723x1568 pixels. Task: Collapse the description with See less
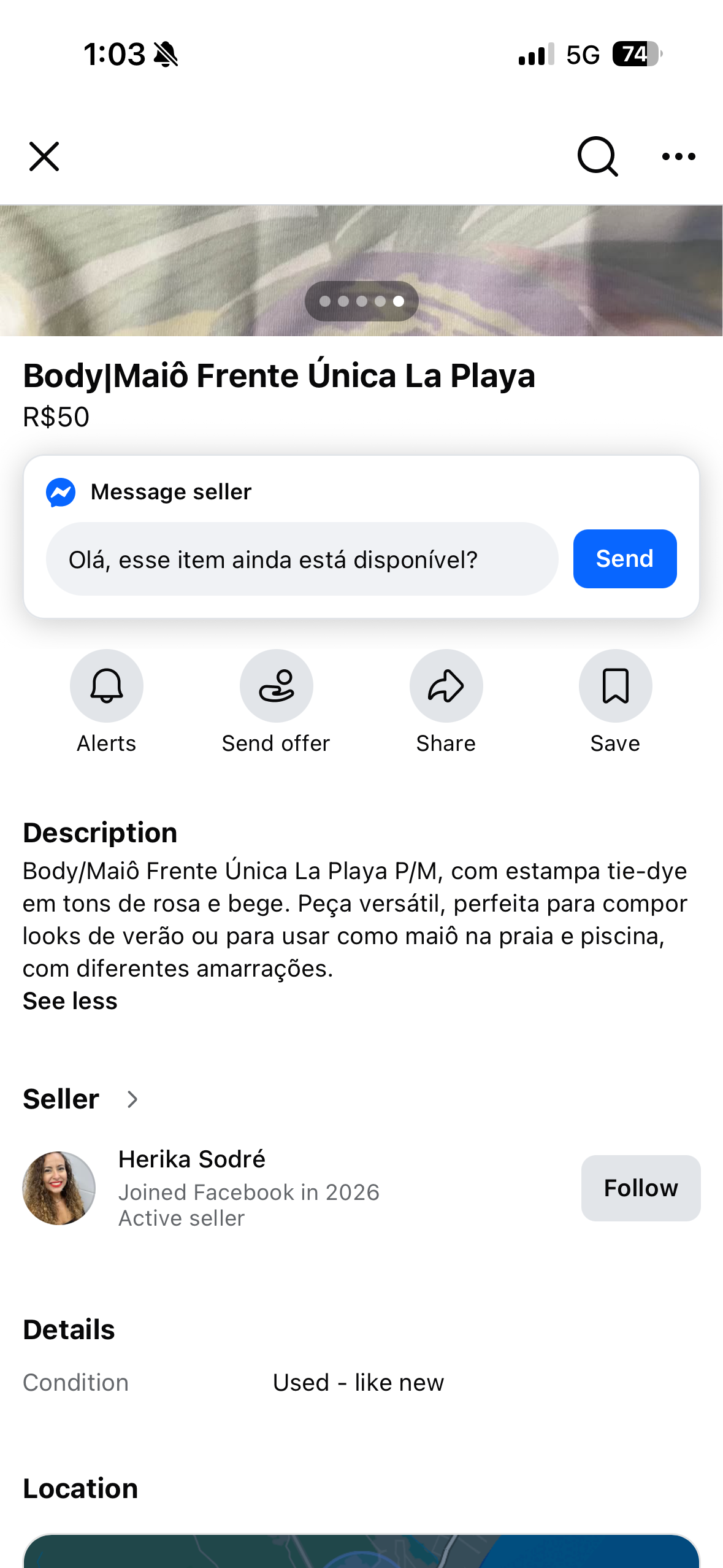pos(70,1001)
